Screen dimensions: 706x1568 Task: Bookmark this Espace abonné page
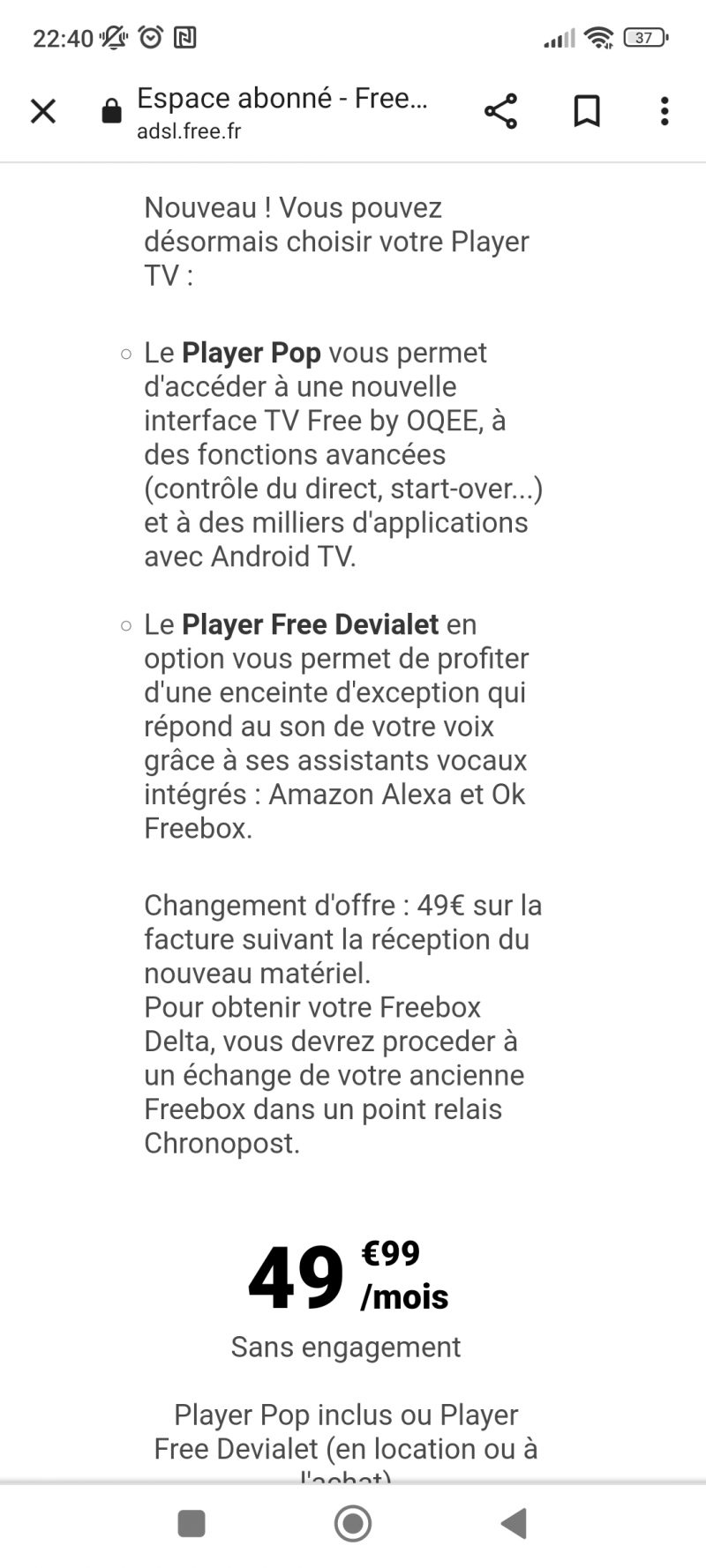[587, 111]
